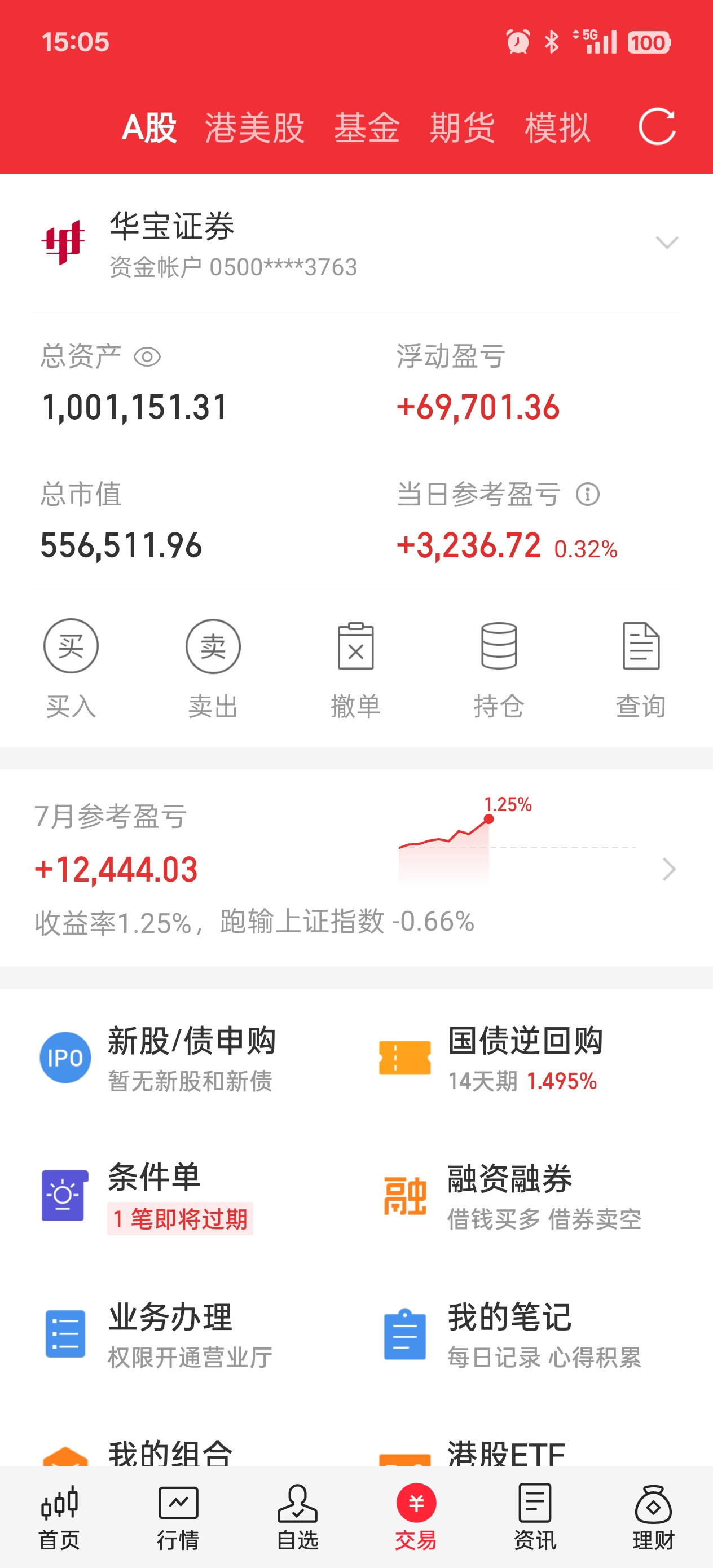
Task: Switch to the 基金 tab
Action: pos(367,128)
